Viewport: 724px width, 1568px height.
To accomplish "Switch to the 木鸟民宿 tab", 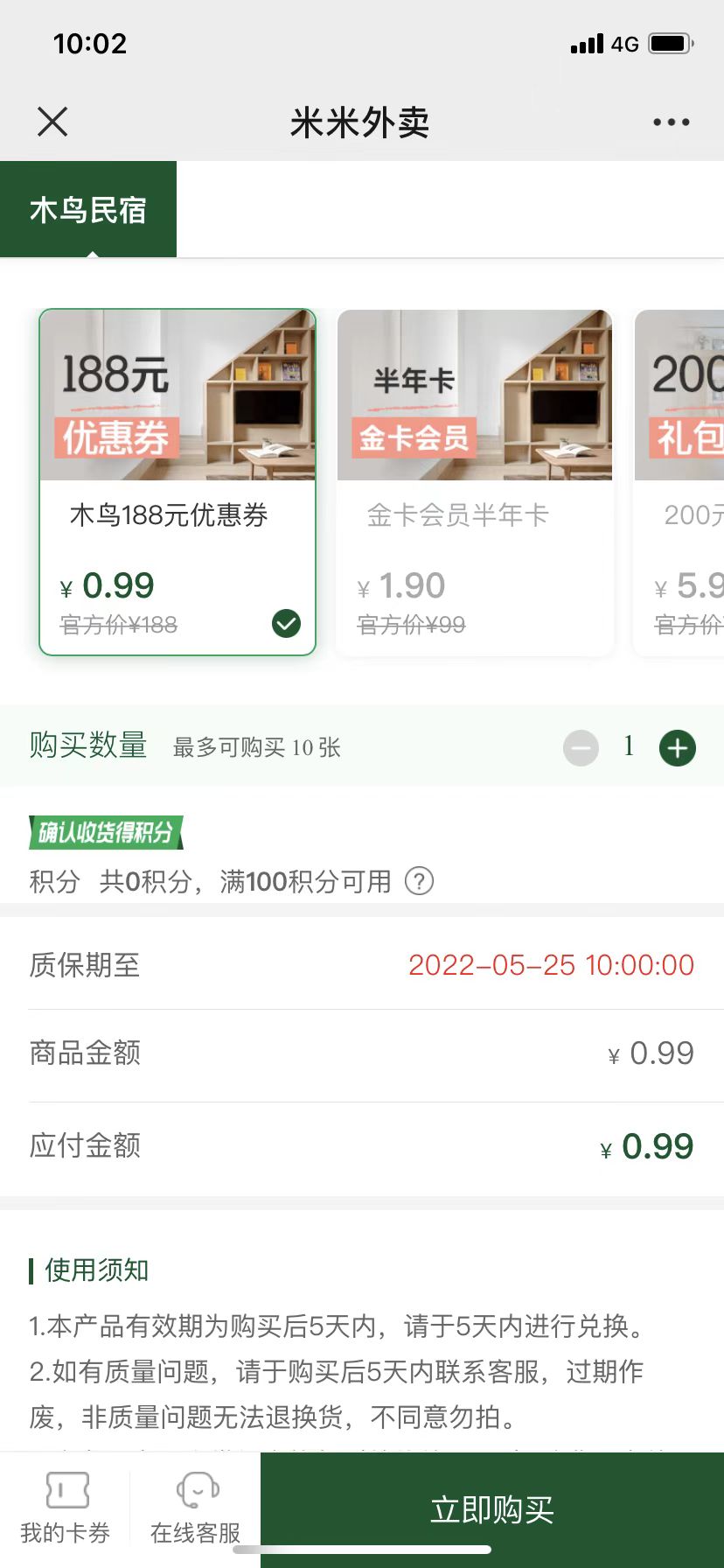I will 88,210.
